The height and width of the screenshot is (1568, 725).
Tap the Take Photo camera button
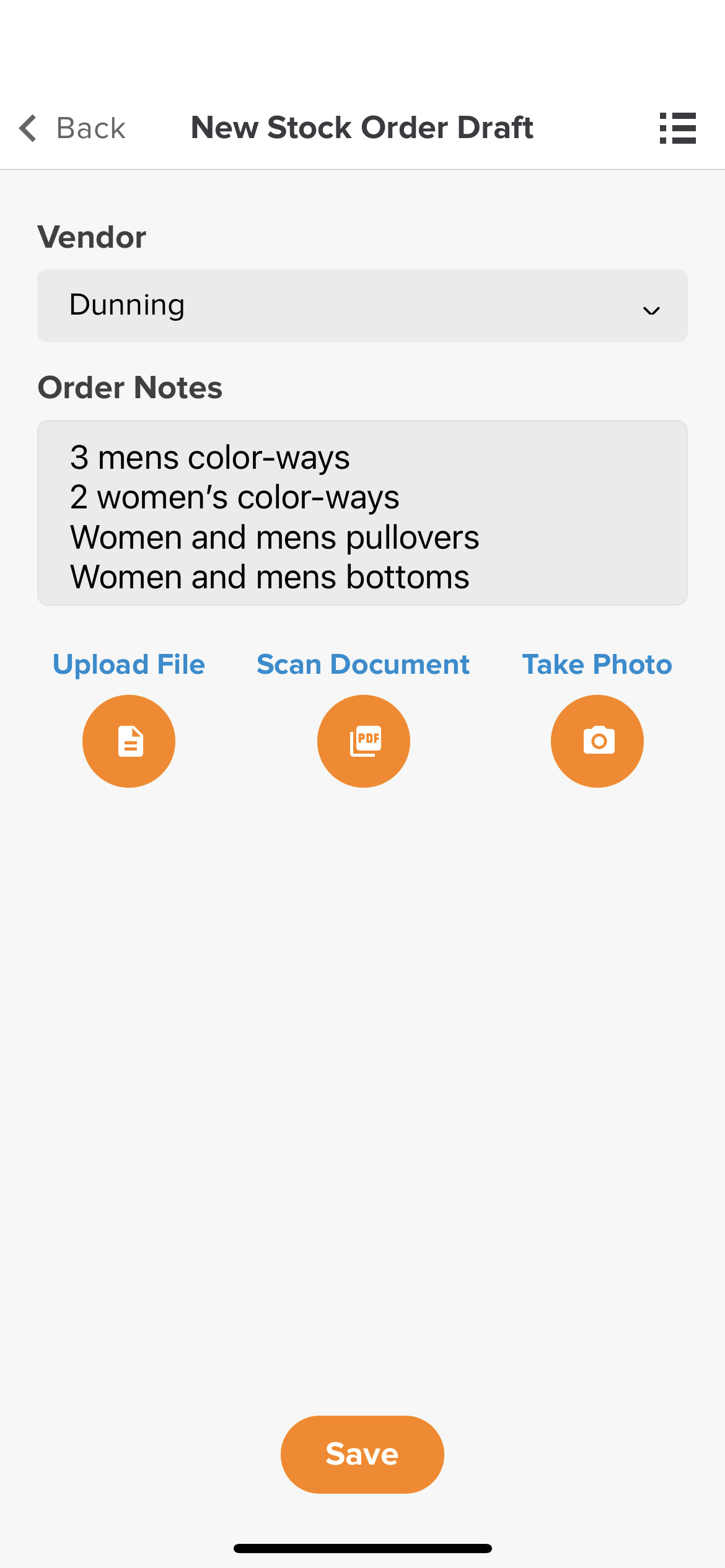(x=597, y=741)
